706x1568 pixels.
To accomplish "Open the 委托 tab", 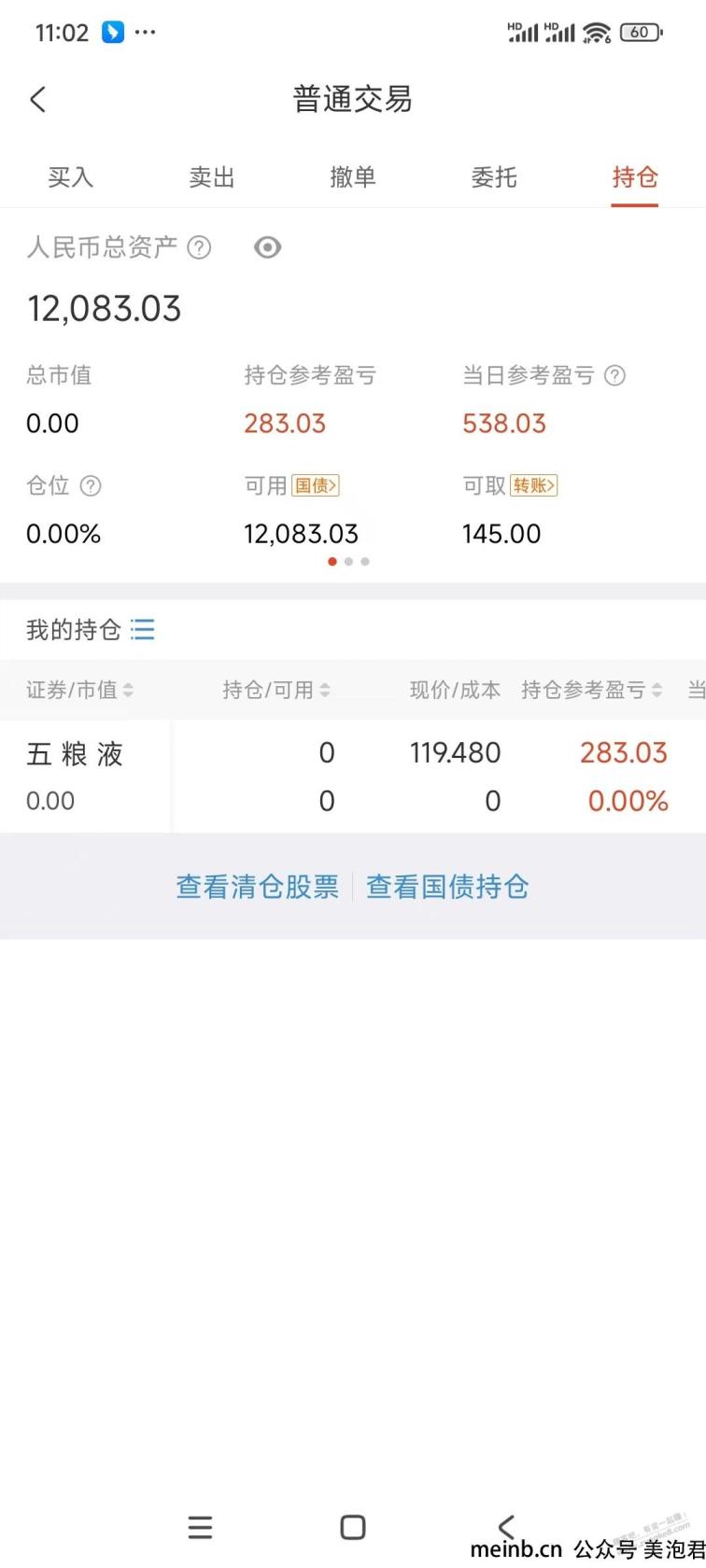I will click(x=494, y=177).
